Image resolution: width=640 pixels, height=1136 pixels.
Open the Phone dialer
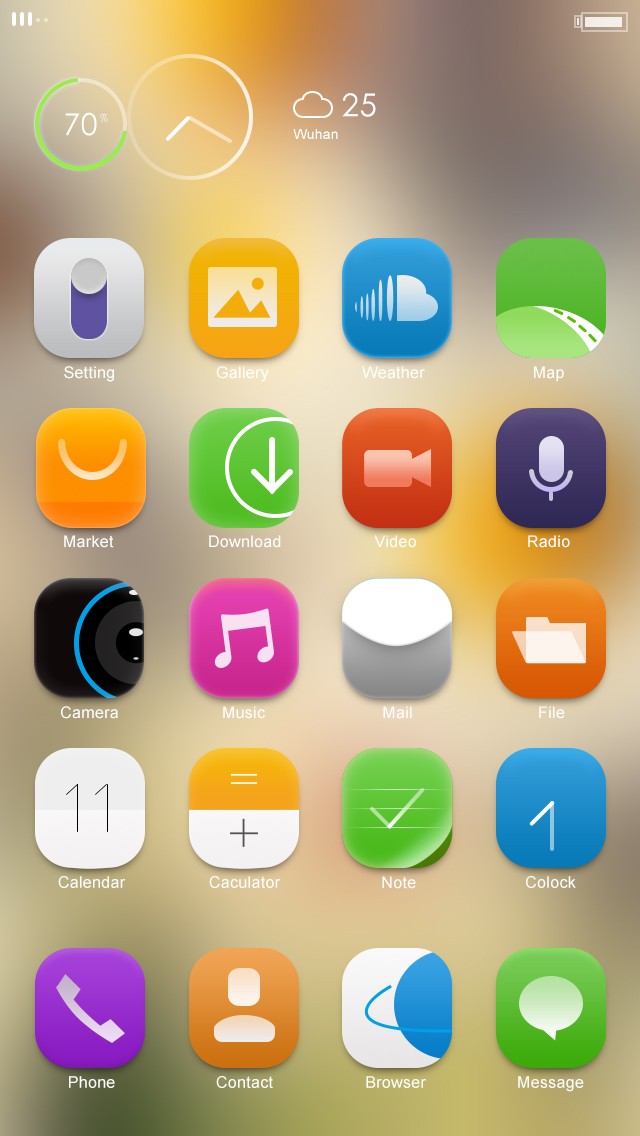90,1008
